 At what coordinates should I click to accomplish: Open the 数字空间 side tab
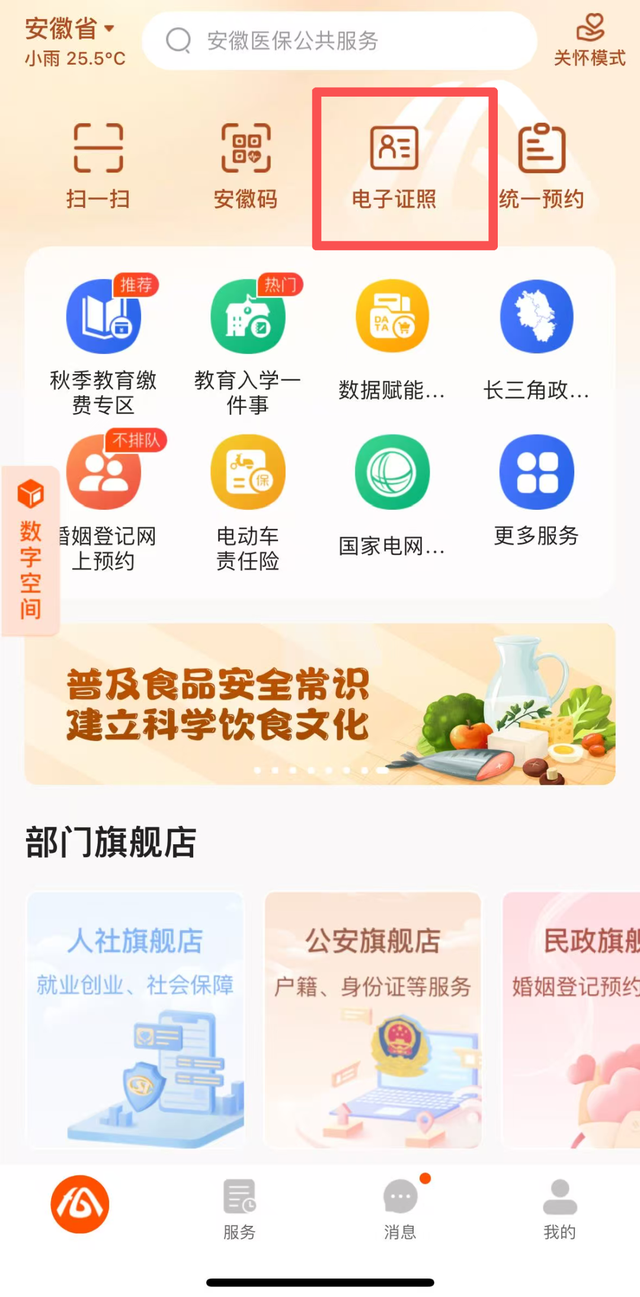coord(31,550)
